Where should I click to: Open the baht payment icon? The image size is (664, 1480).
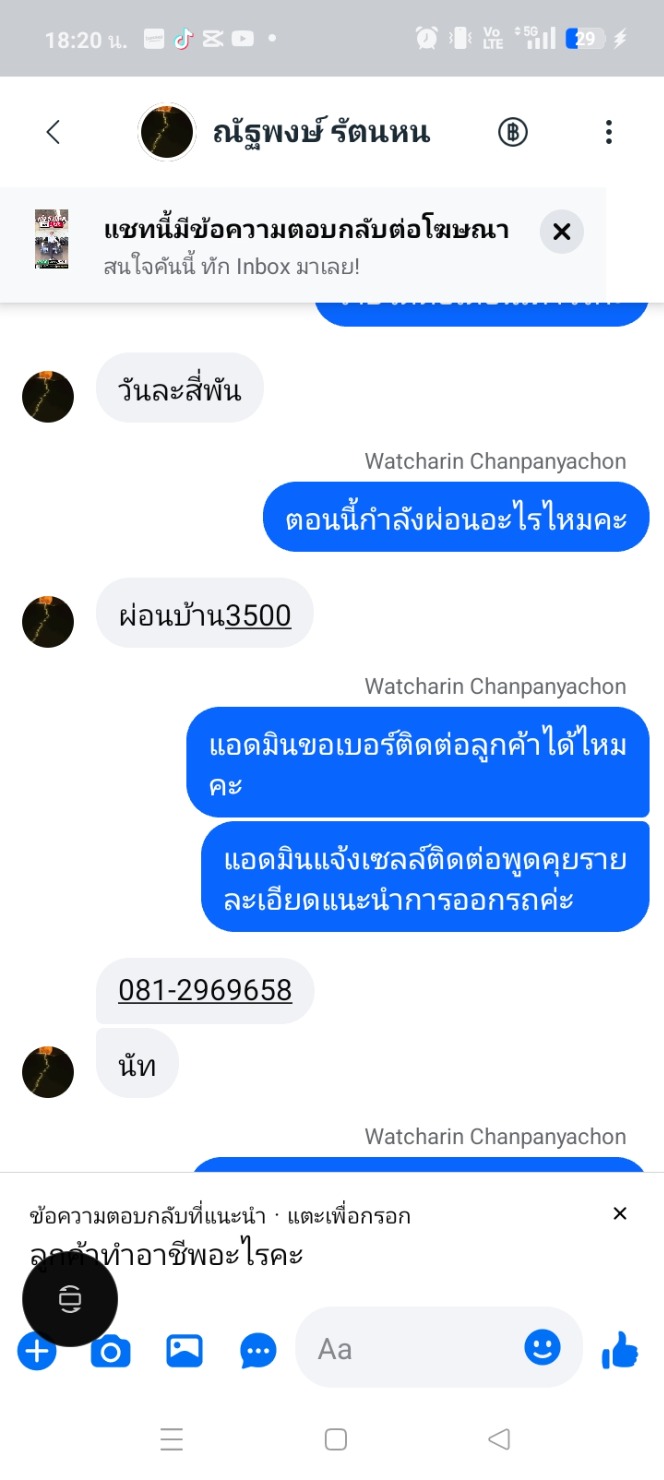(513, 132)
